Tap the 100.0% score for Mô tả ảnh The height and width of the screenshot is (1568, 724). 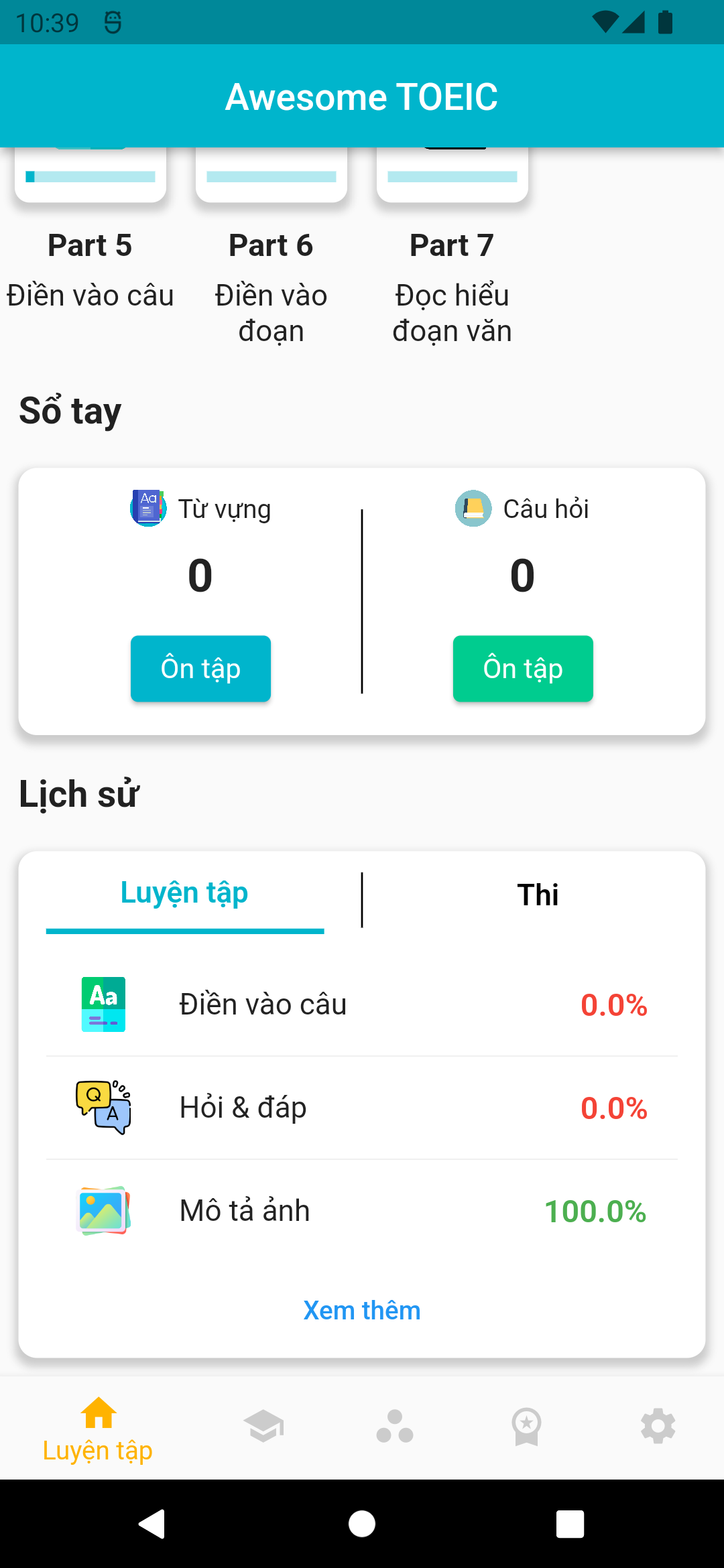point(596,1210)
